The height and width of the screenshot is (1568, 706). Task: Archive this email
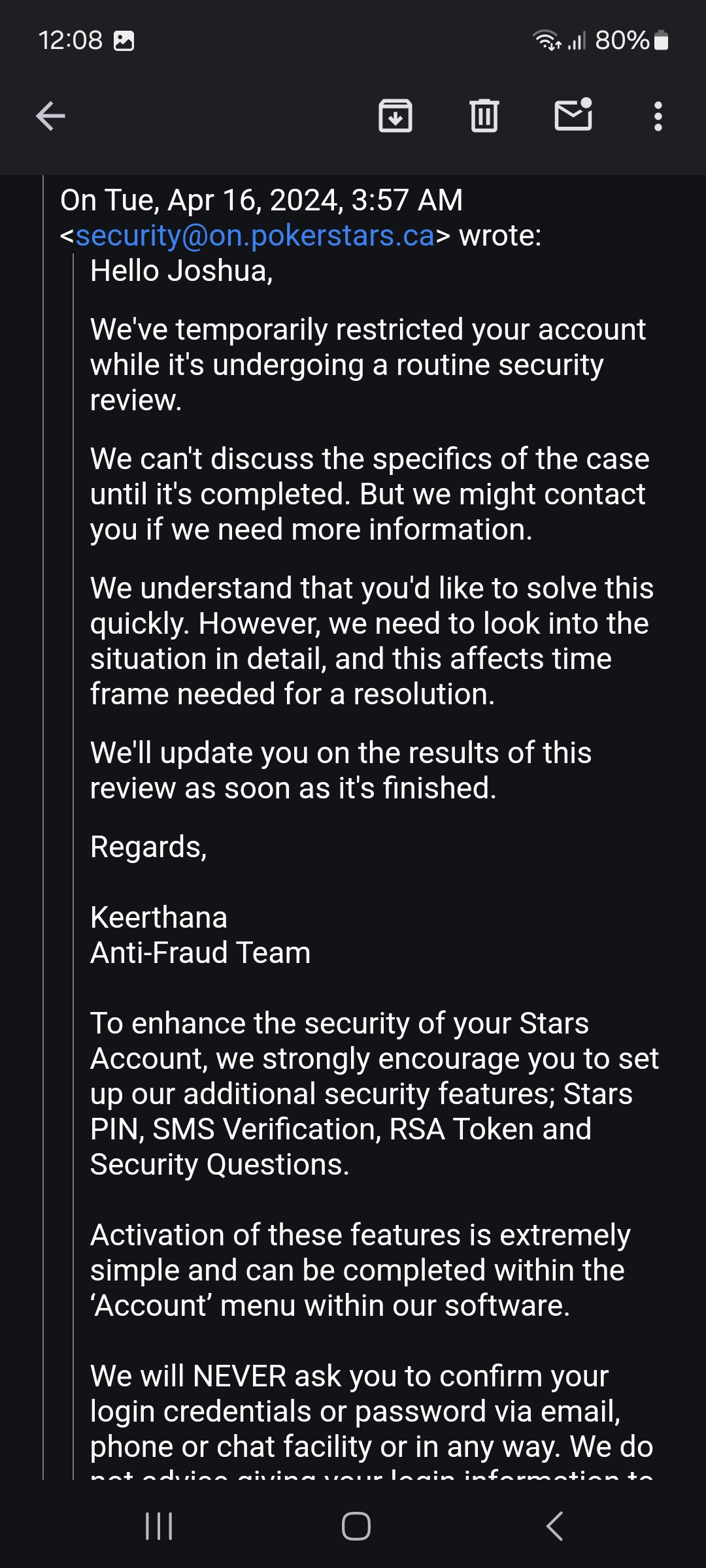(x=395, y=116)
